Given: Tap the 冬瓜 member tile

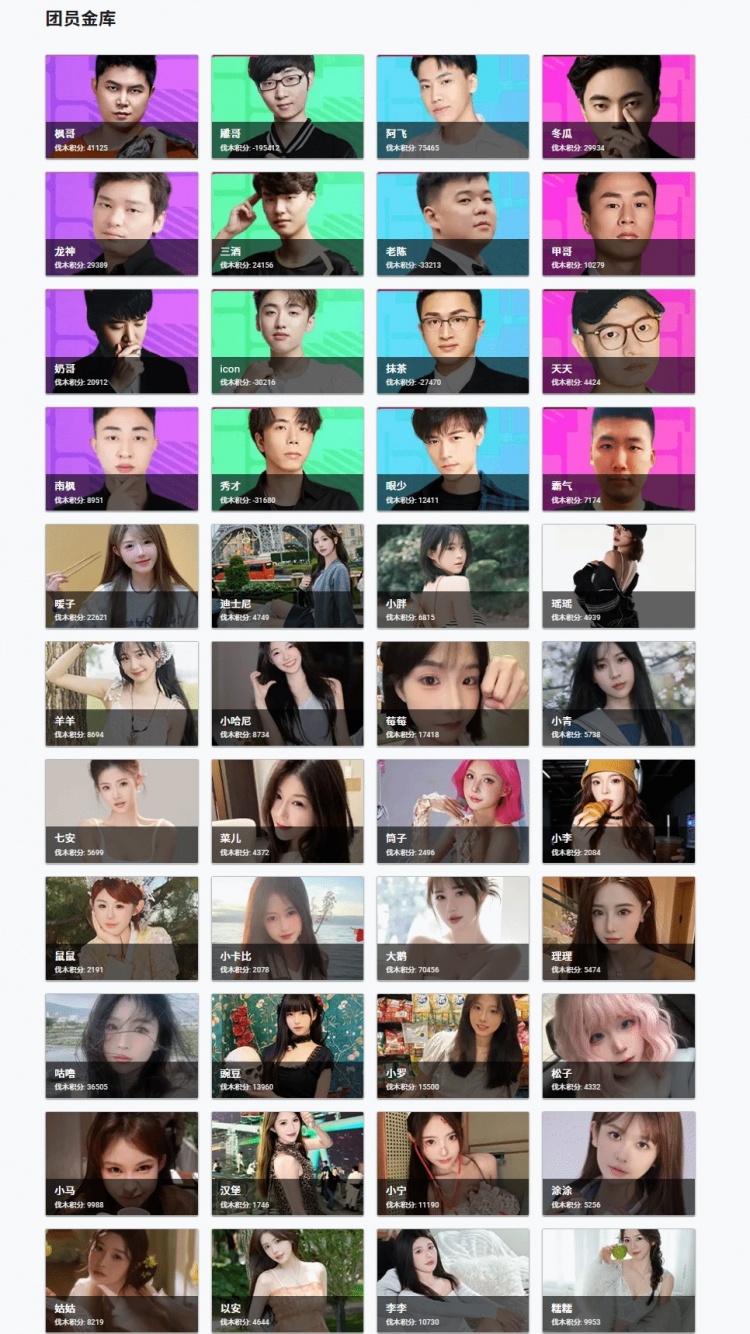Looking at the screenshot, I should [618, 107].
